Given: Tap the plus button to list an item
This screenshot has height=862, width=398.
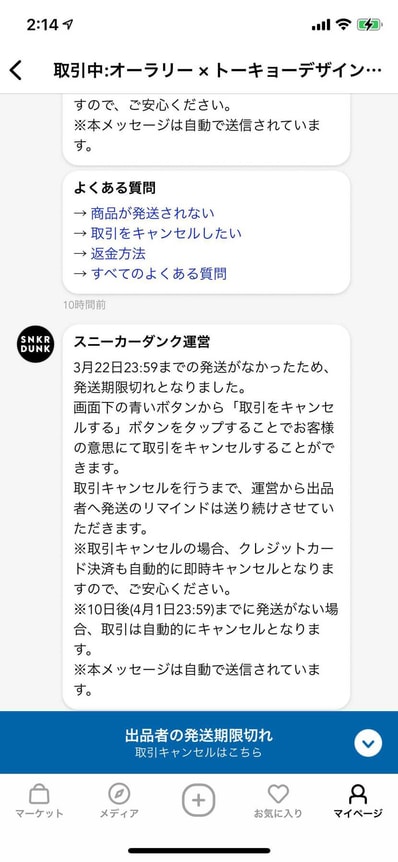Looking at the screenshot, I should point(198,800).
